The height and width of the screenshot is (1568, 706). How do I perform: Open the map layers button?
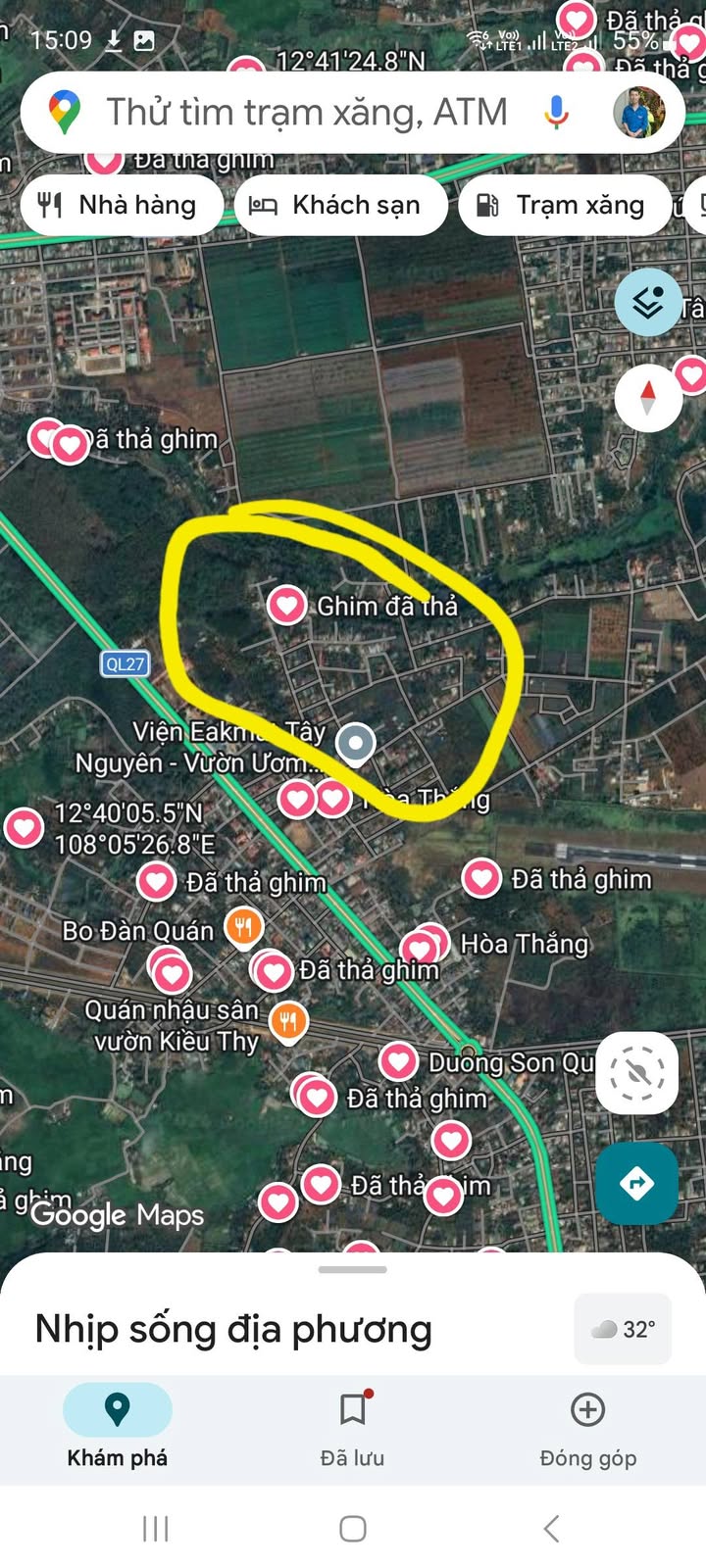click(x=648, y=304)
